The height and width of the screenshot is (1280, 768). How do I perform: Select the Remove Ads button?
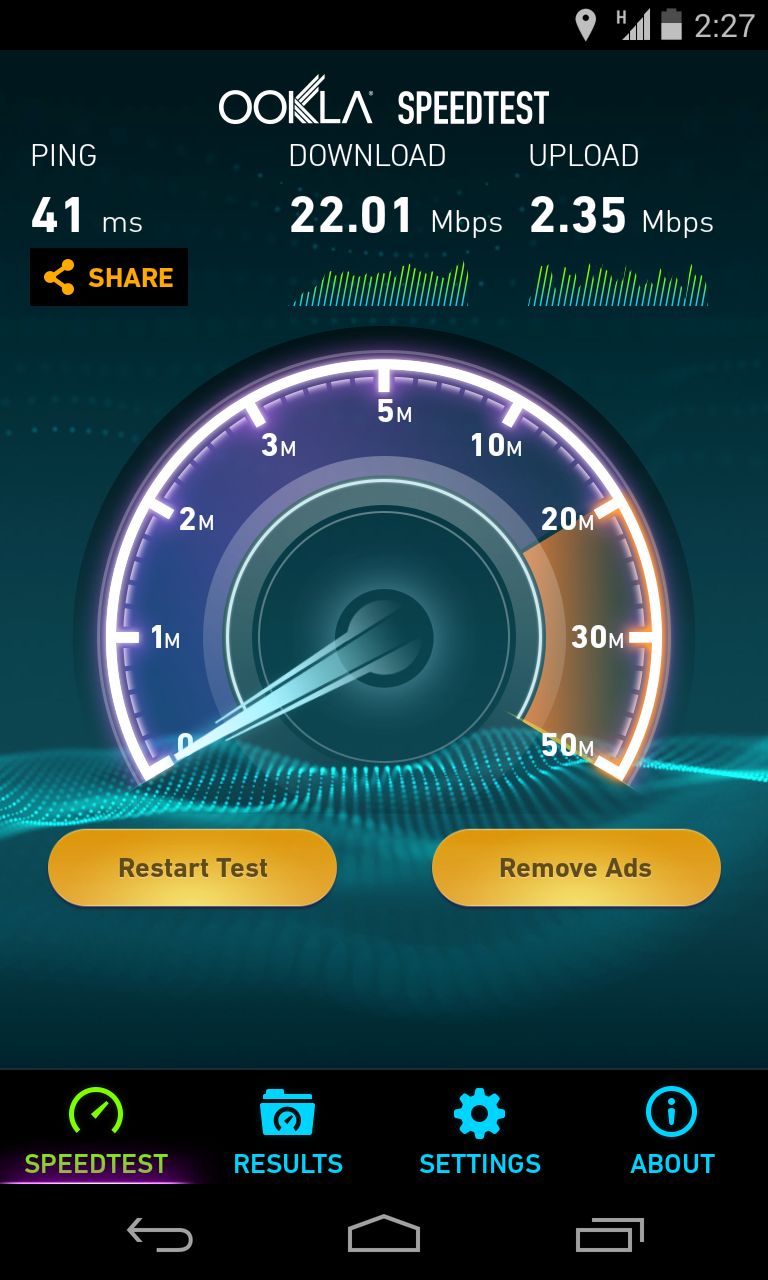click(x=576, y=867)
